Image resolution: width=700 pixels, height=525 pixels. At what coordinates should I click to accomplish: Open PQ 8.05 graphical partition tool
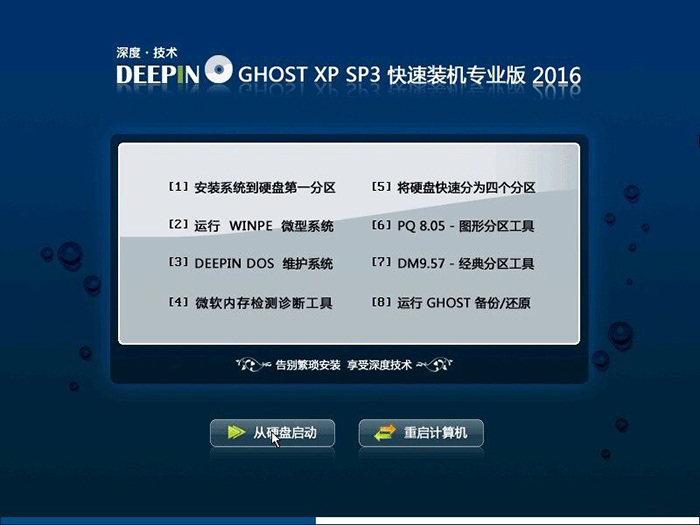[454, 226]
